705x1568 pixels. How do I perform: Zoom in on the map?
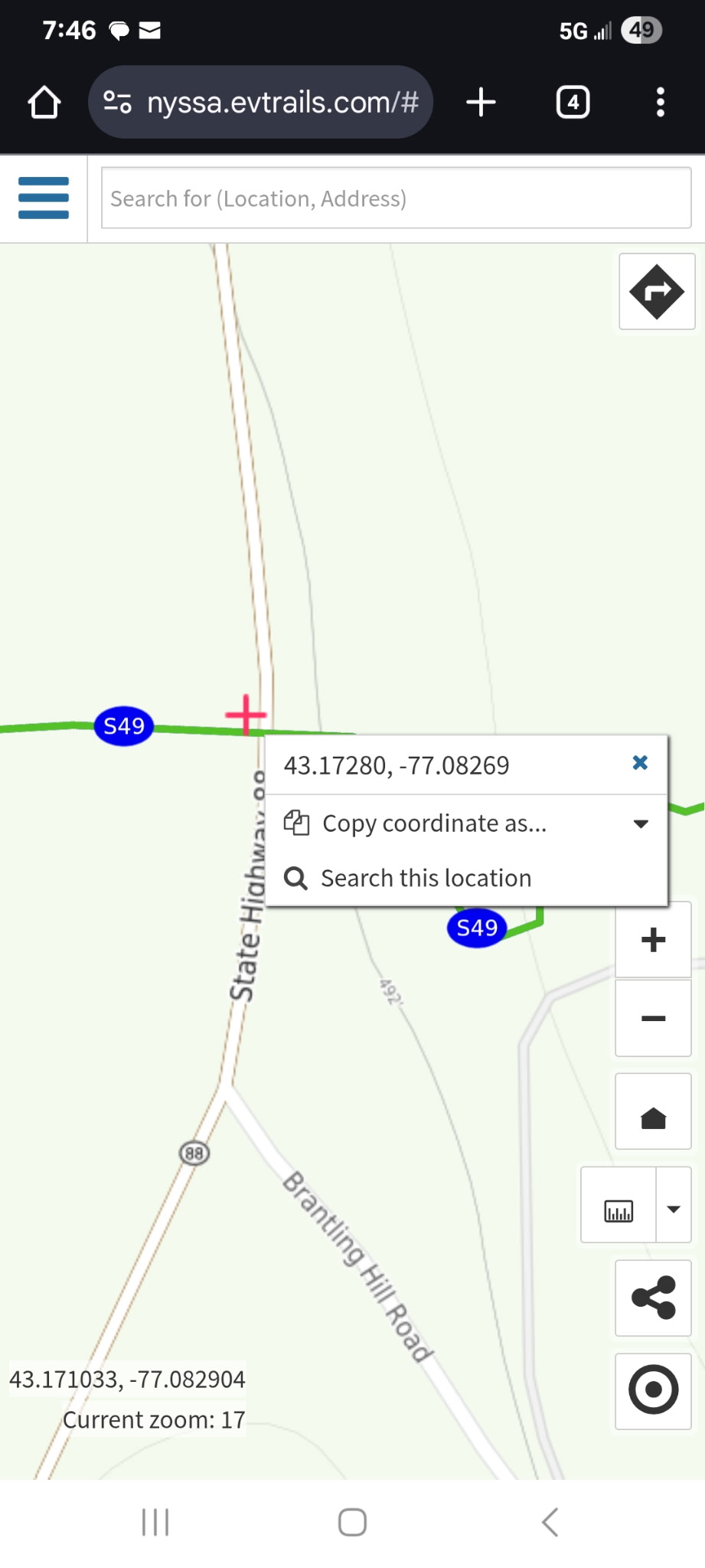pos(653,940)
